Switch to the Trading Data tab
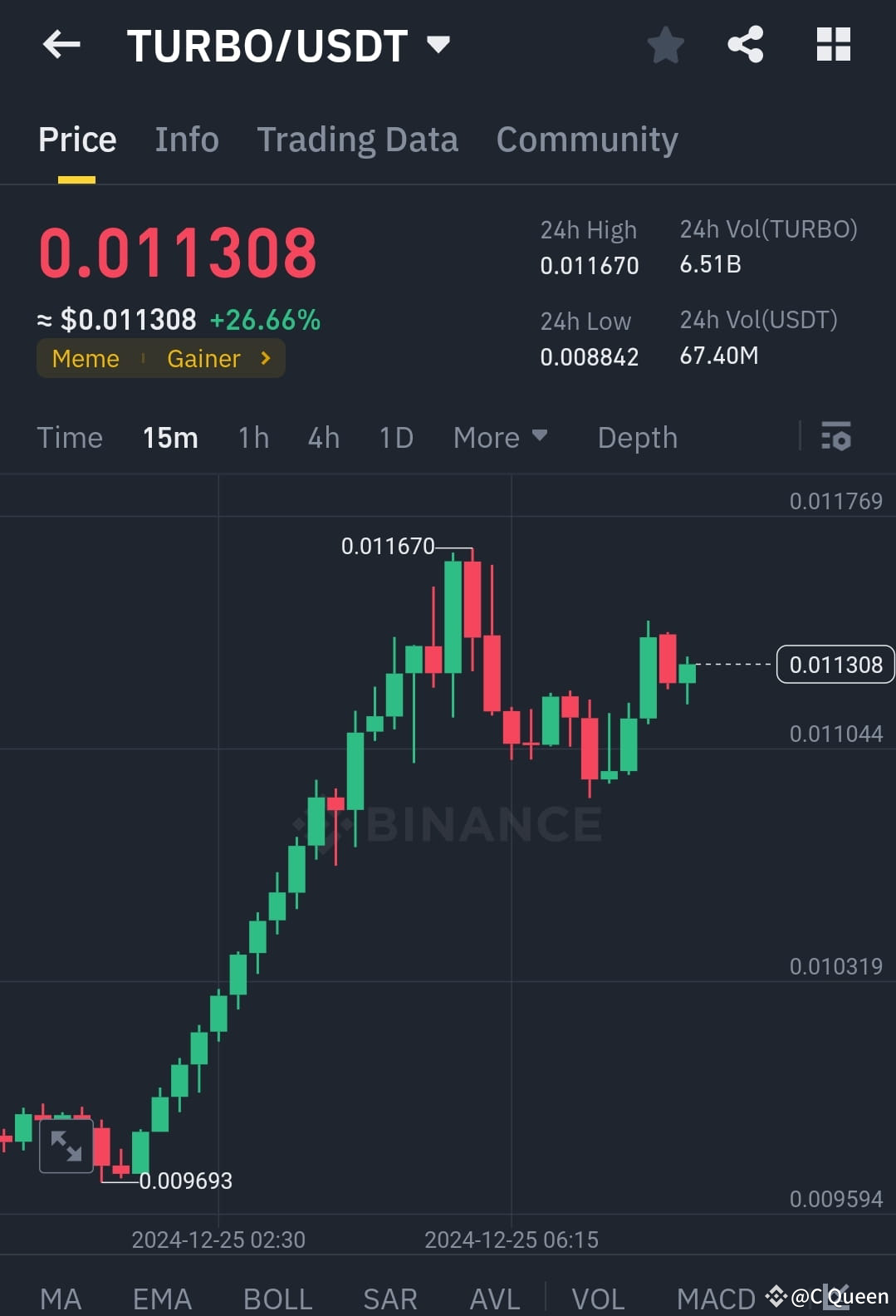This screenshot has width=896, height=1316. [358, 139]
